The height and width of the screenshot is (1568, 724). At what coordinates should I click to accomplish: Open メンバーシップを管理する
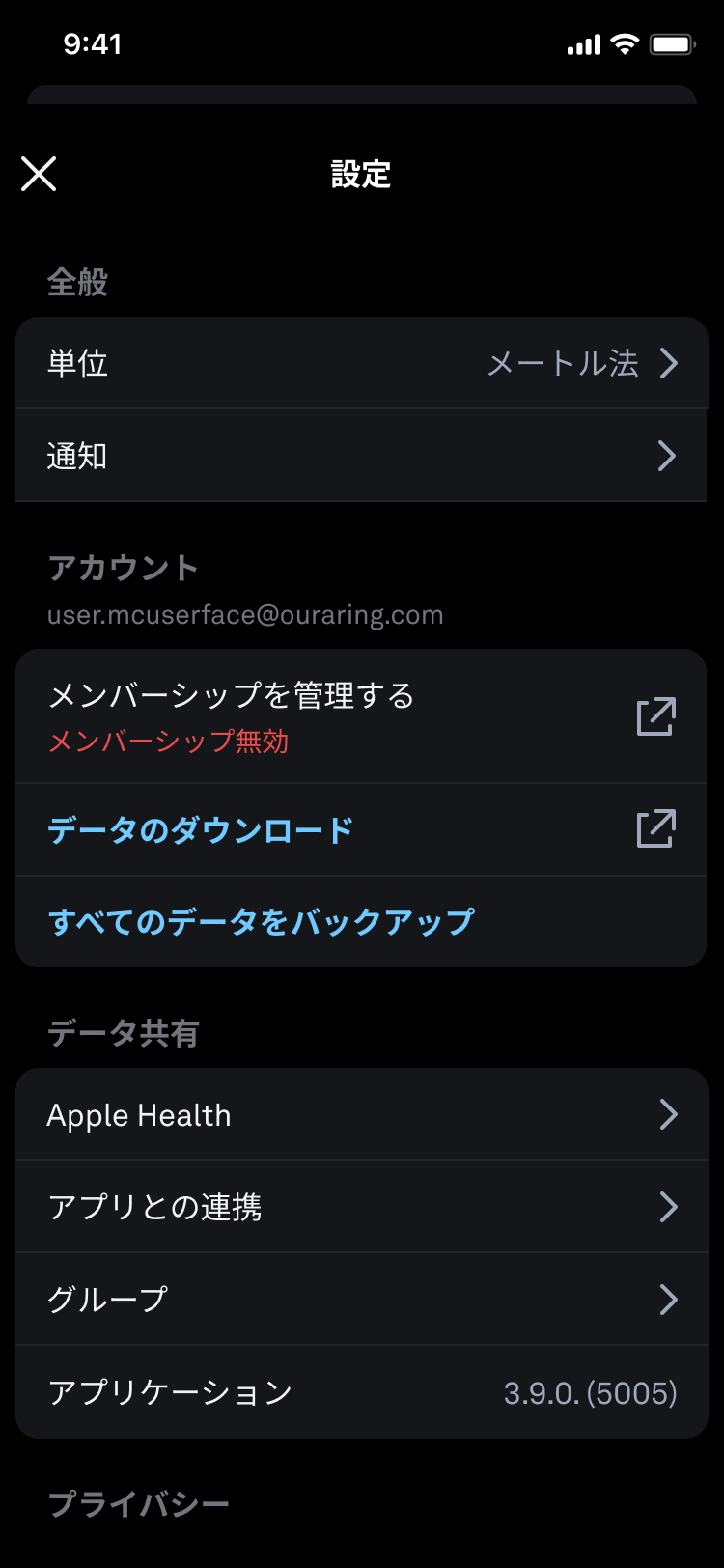pyautogui.click(x=361, y=715)
